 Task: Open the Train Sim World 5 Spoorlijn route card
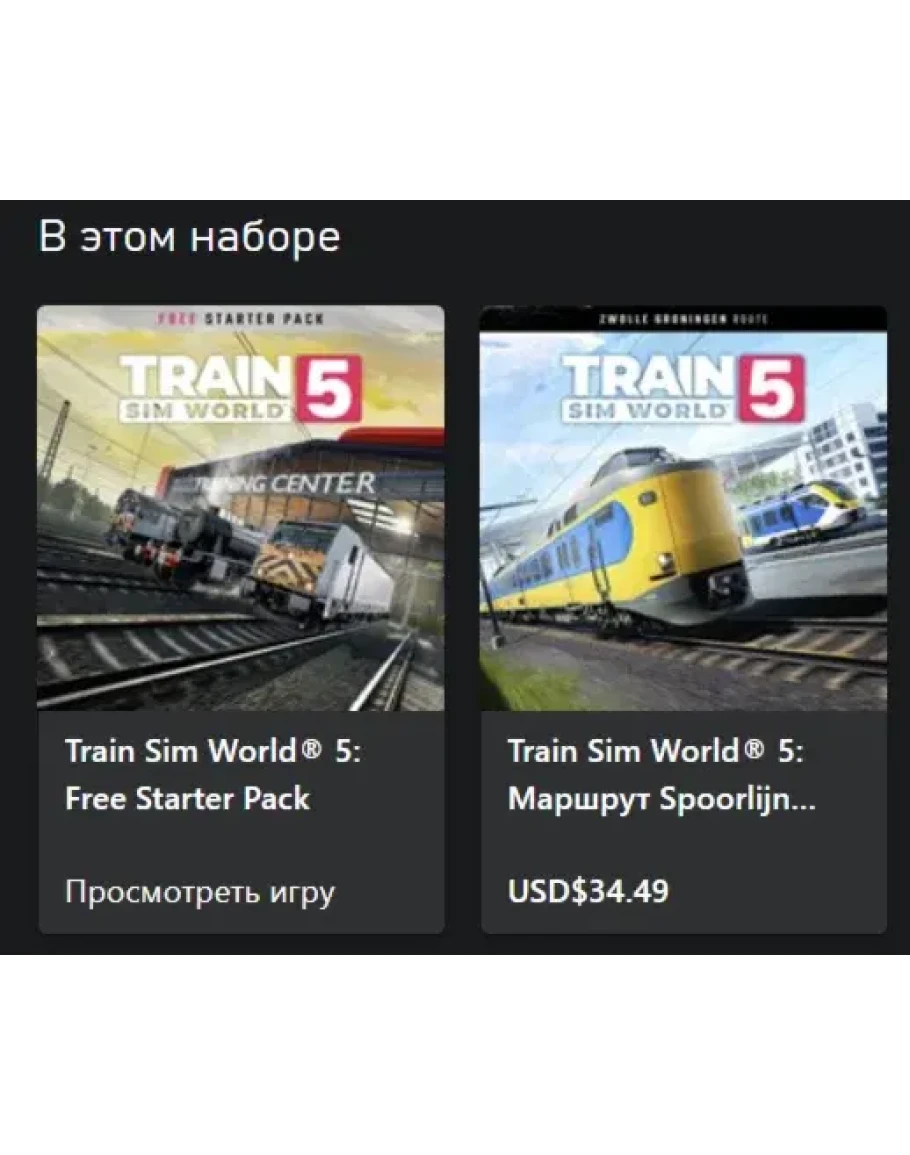[x=683, y=618]
